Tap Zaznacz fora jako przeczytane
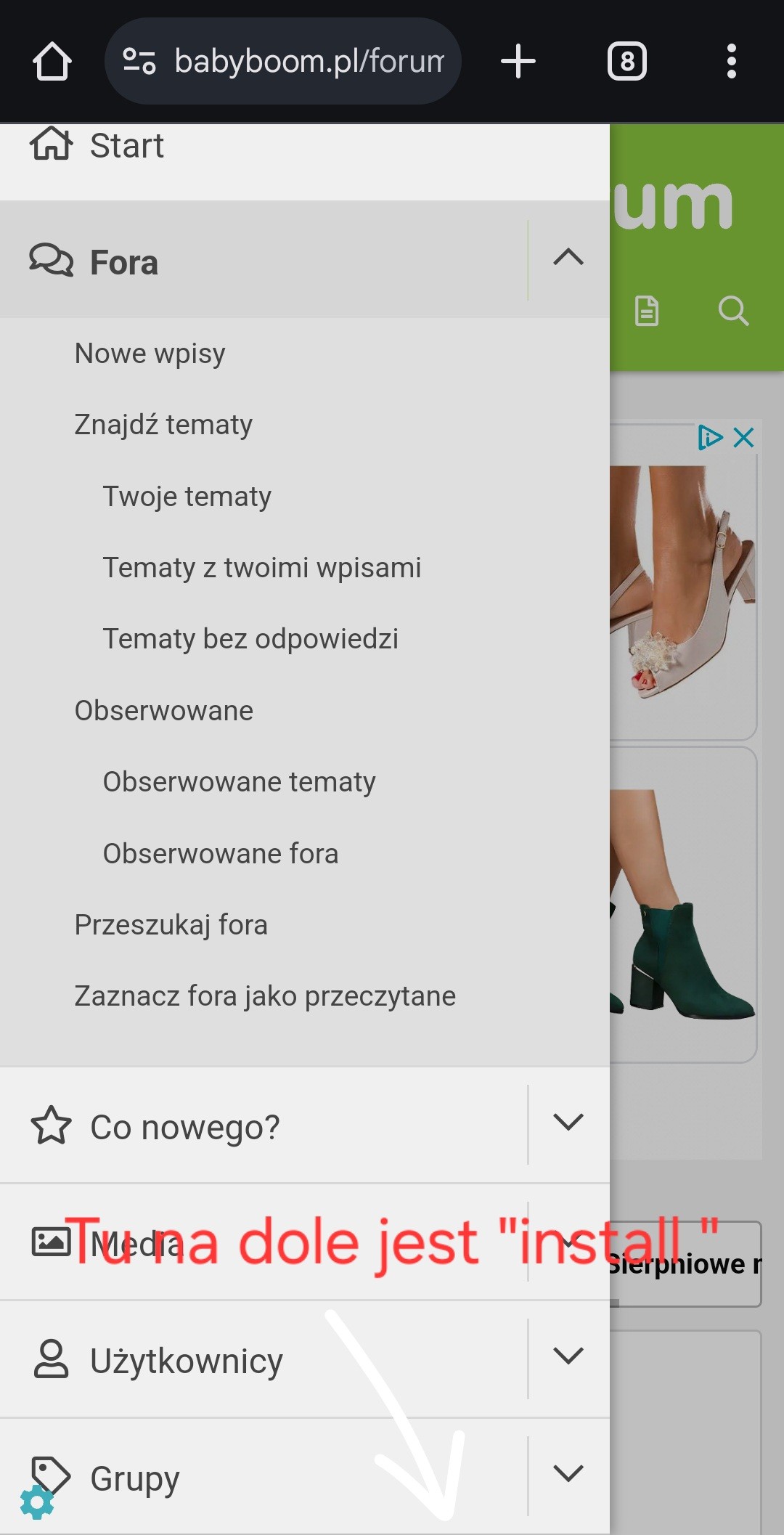Screen dimensions: 784x1535 click(x=265, y=996)
